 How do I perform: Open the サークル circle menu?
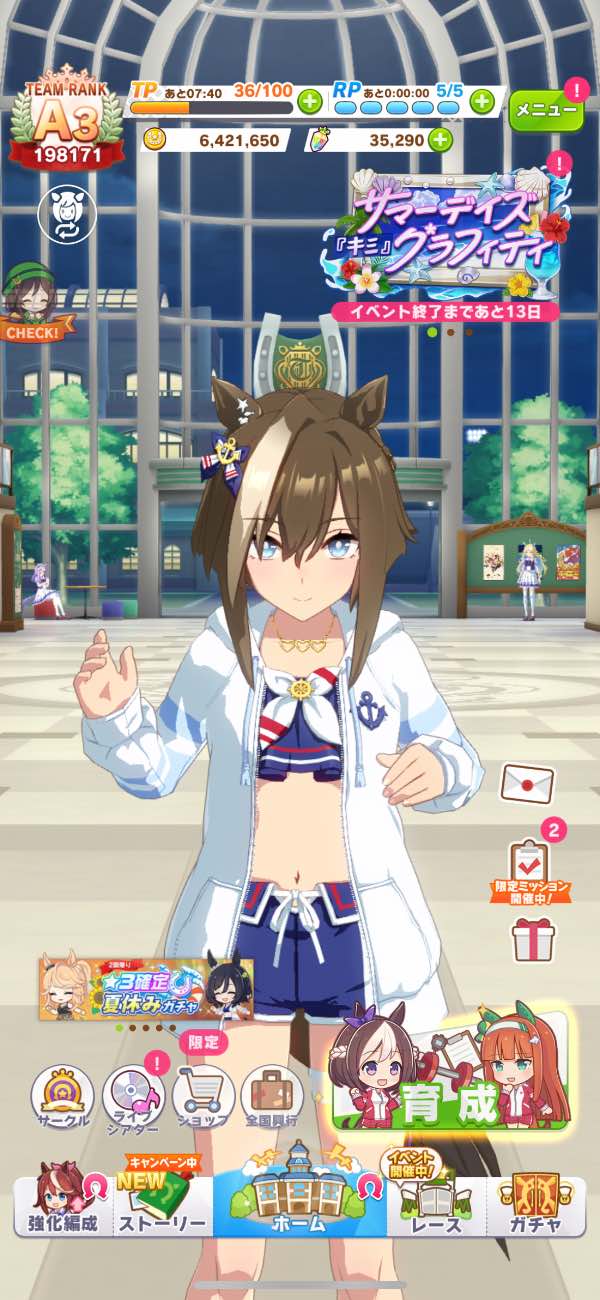click(x=62, y=1096)
